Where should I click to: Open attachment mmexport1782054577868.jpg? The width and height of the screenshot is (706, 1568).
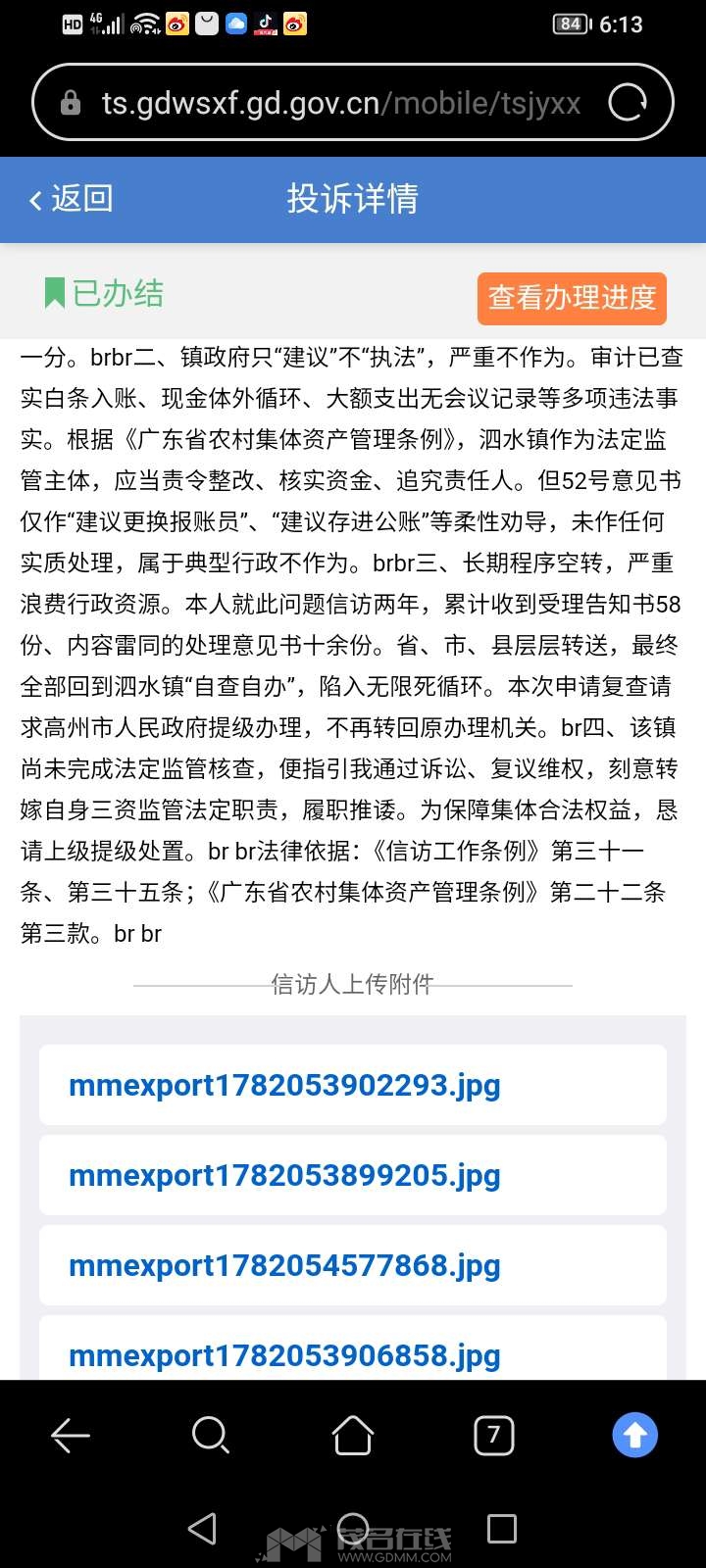click(353, 1265)
